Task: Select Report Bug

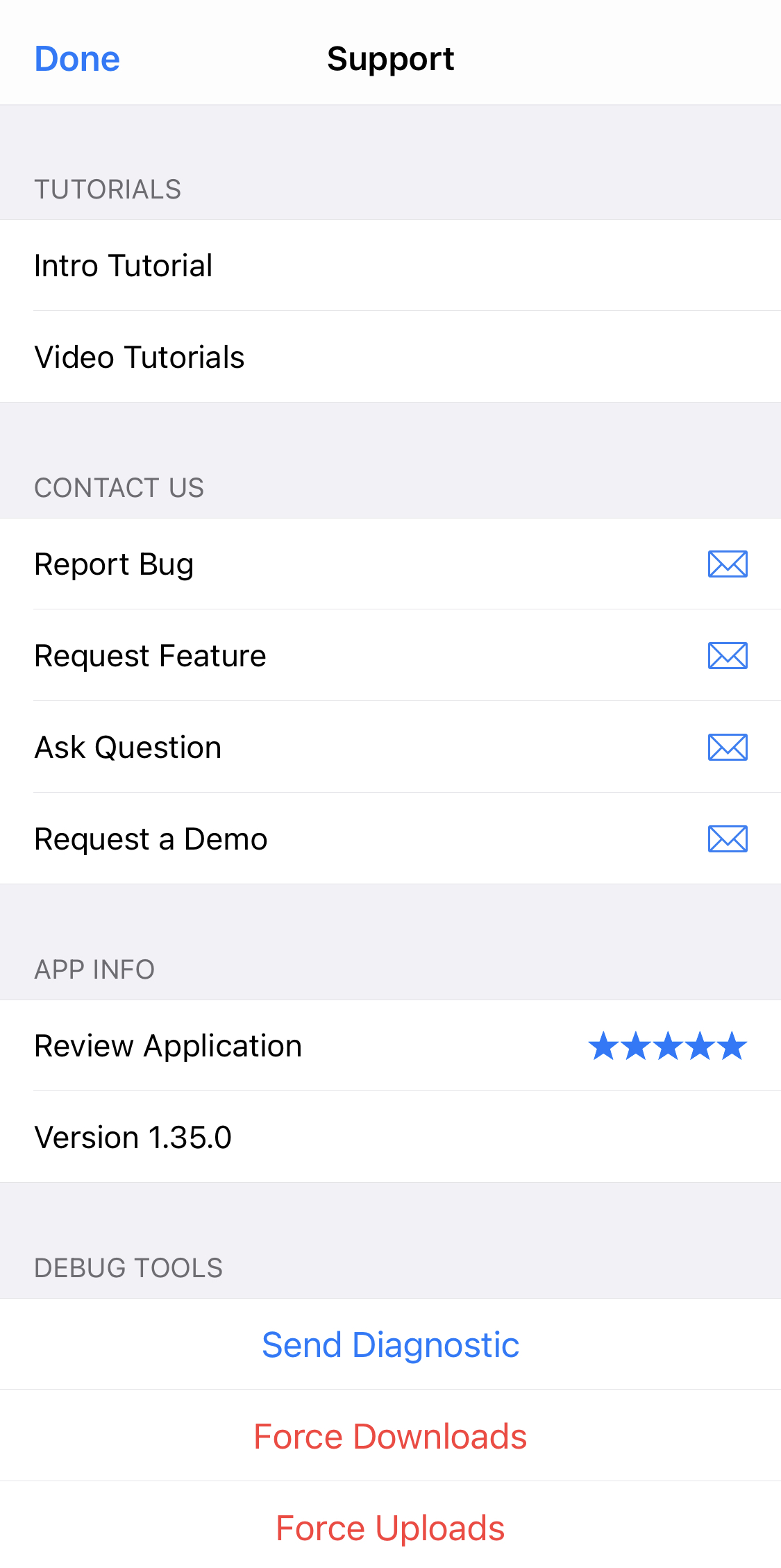Action: (x=390, y=564)
